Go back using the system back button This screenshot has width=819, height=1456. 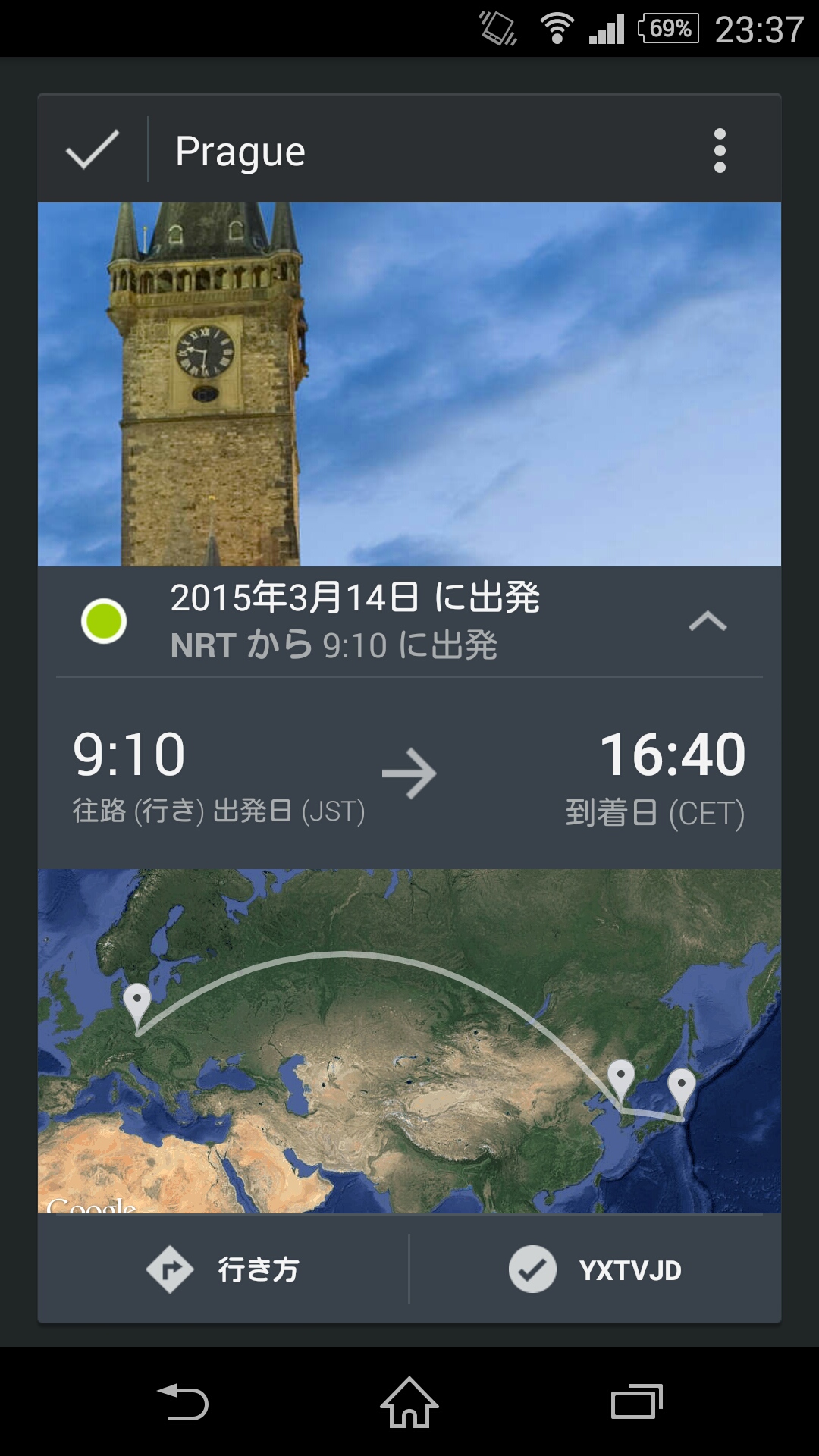(x=182, y=1401)
